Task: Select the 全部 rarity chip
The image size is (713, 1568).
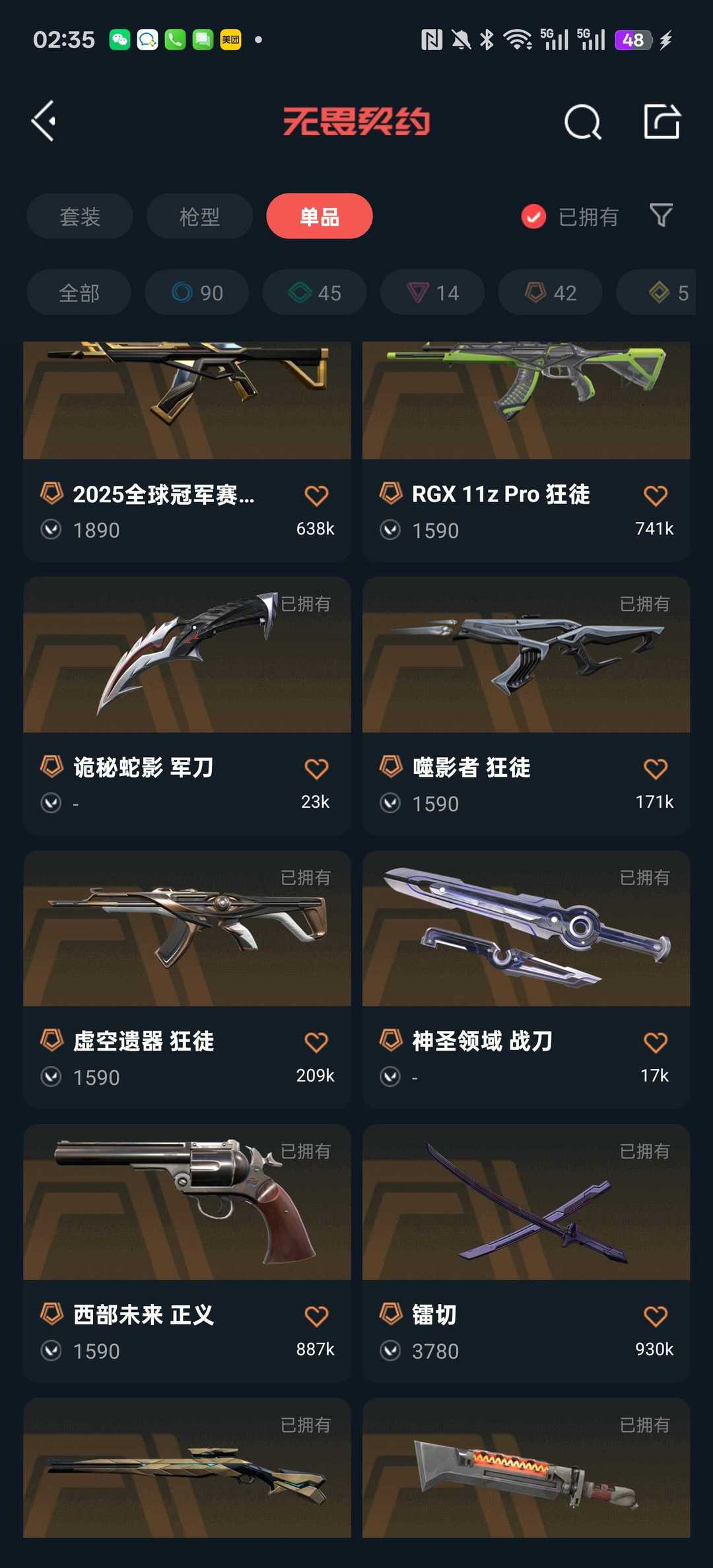Action: (79, 292)
